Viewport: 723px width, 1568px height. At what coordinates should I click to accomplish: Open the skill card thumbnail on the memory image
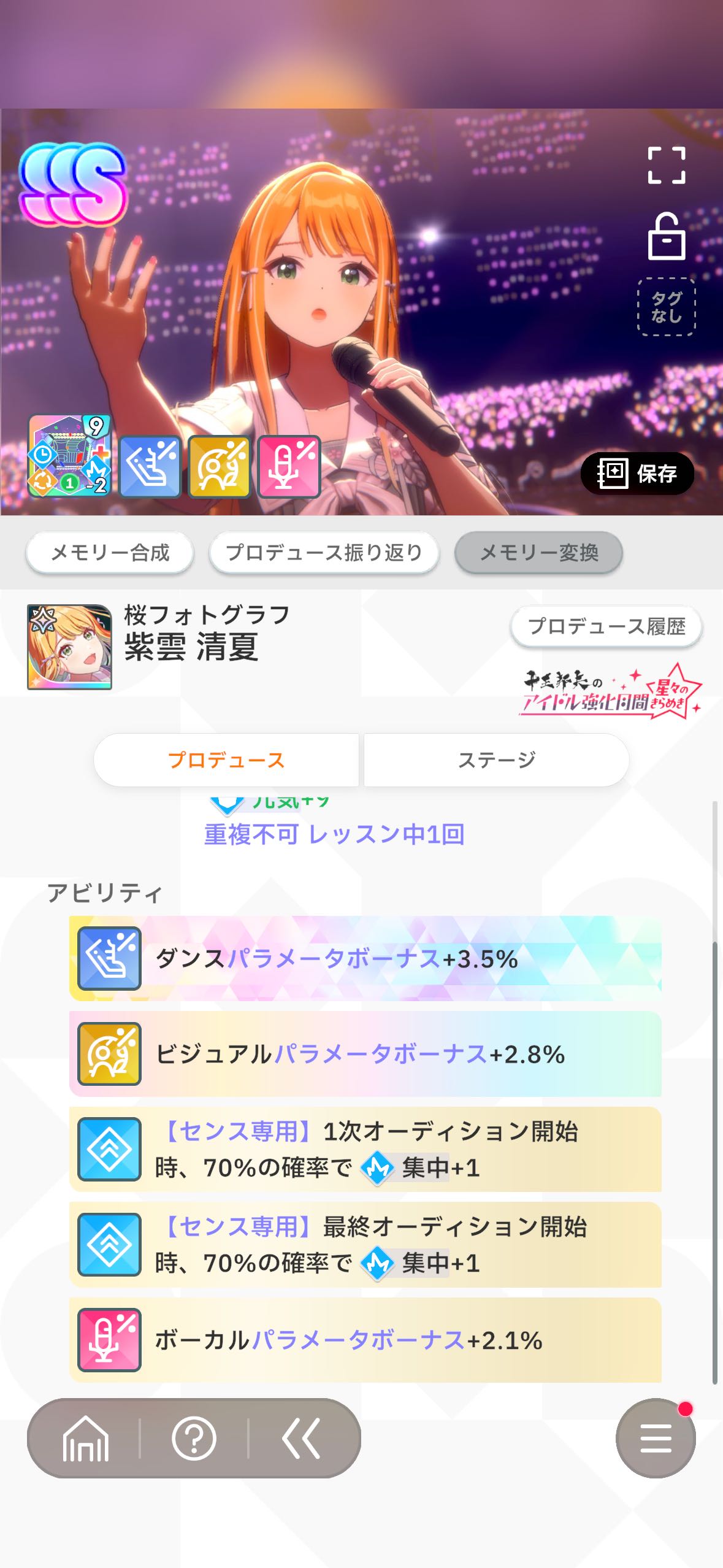69,456
